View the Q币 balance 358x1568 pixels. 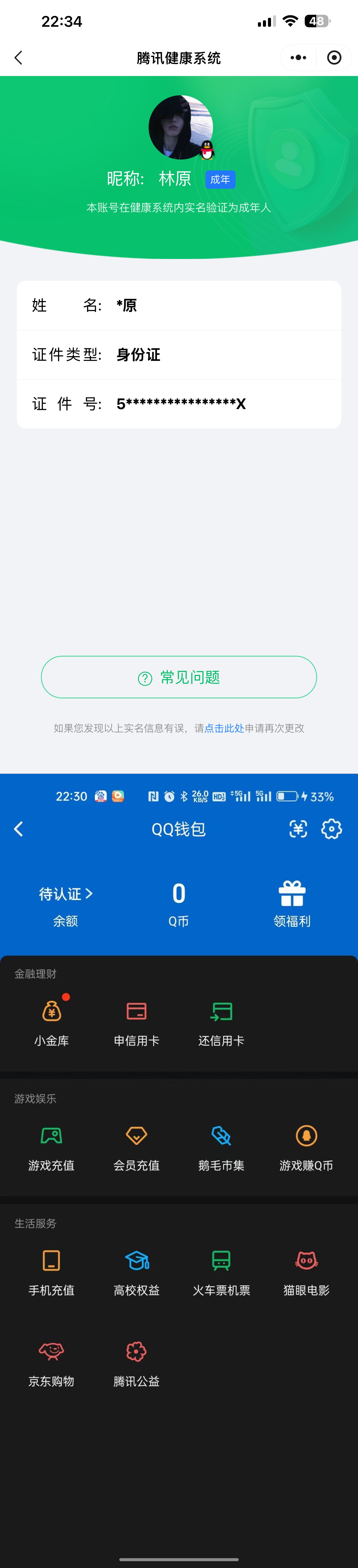coord(179,904)
